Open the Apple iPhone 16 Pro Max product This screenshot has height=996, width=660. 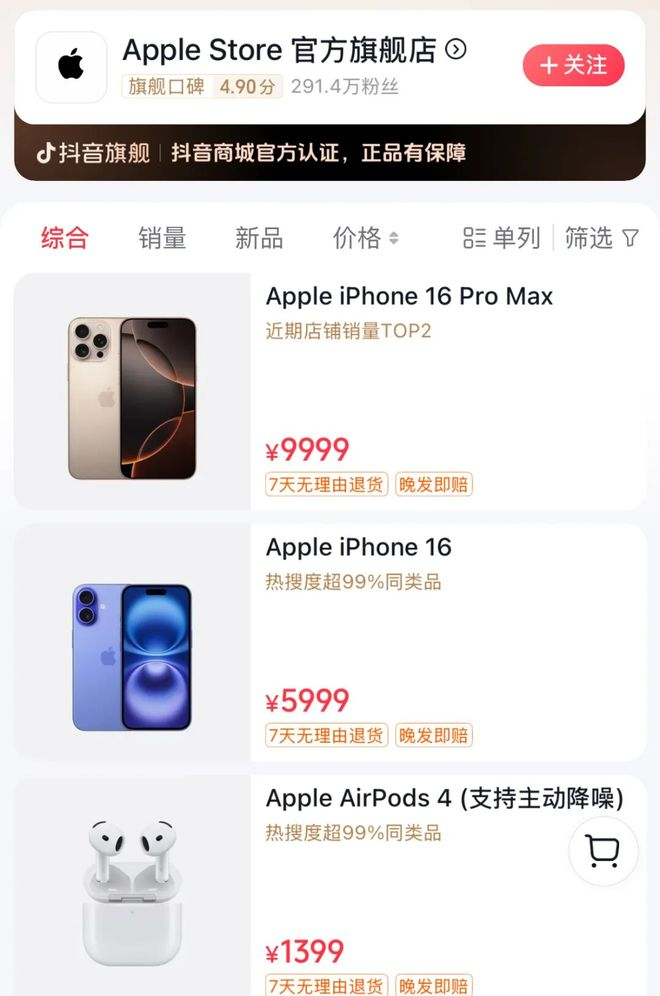coord(330,391)
